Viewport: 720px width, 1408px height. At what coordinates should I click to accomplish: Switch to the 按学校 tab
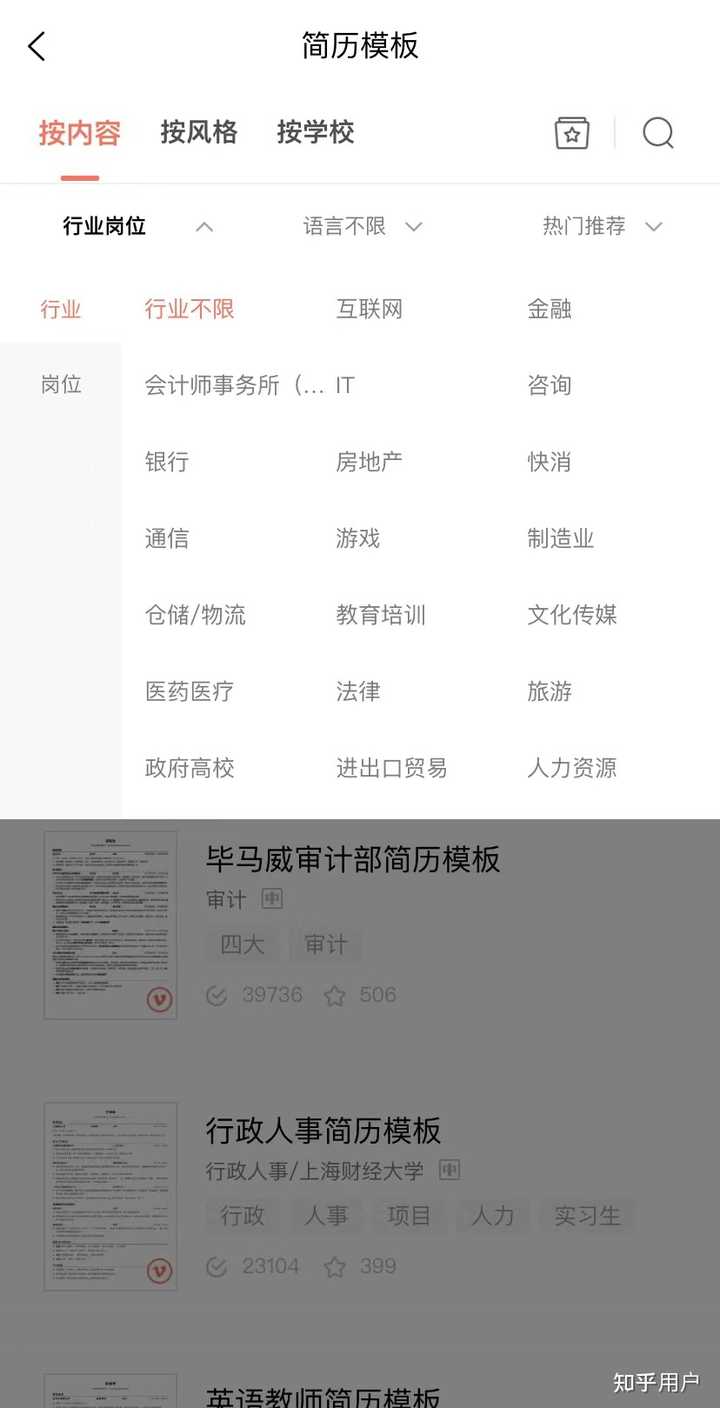315,132
